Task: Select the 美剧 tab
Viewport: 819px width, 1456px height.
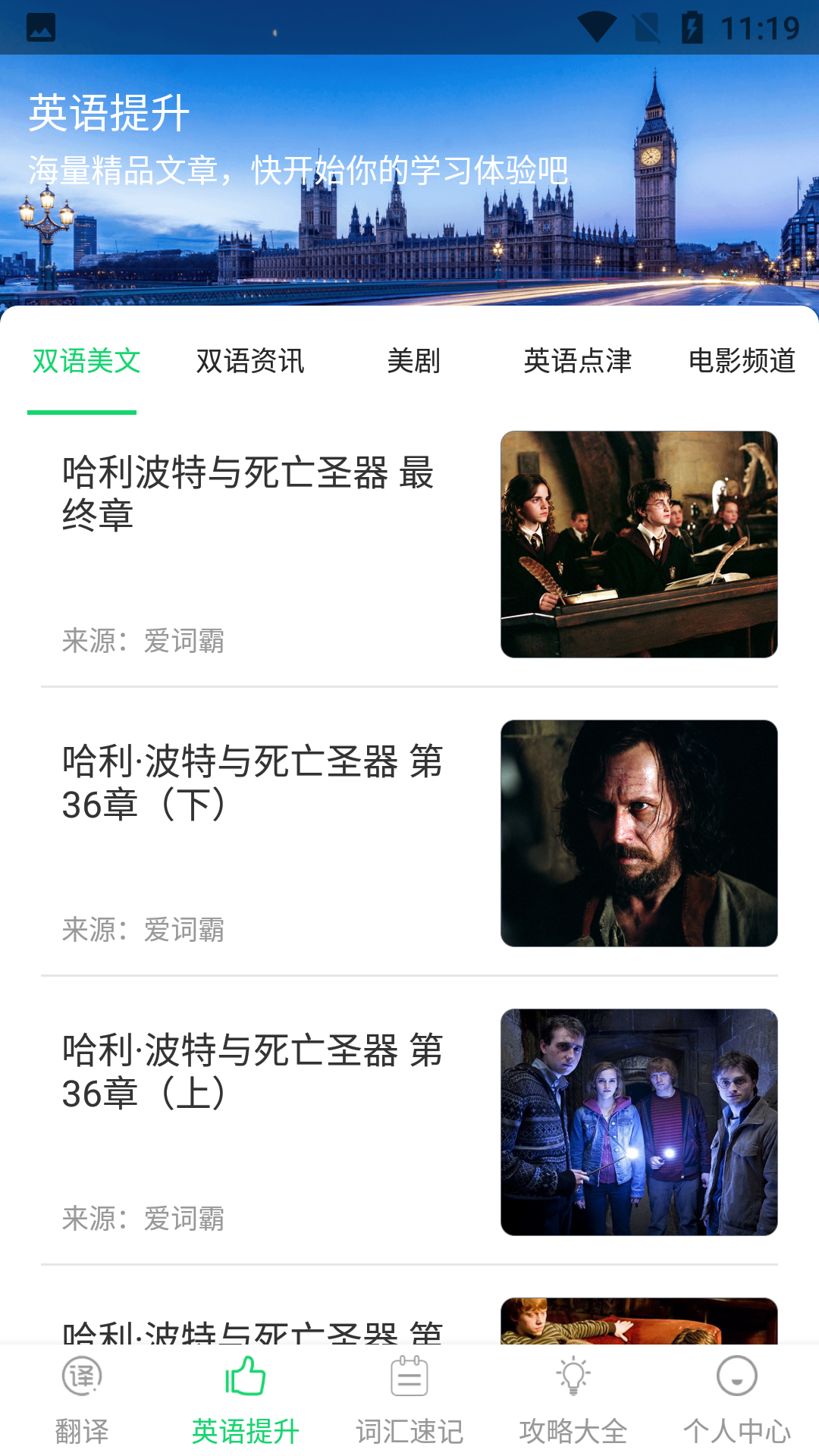Action: coord(413,362)
